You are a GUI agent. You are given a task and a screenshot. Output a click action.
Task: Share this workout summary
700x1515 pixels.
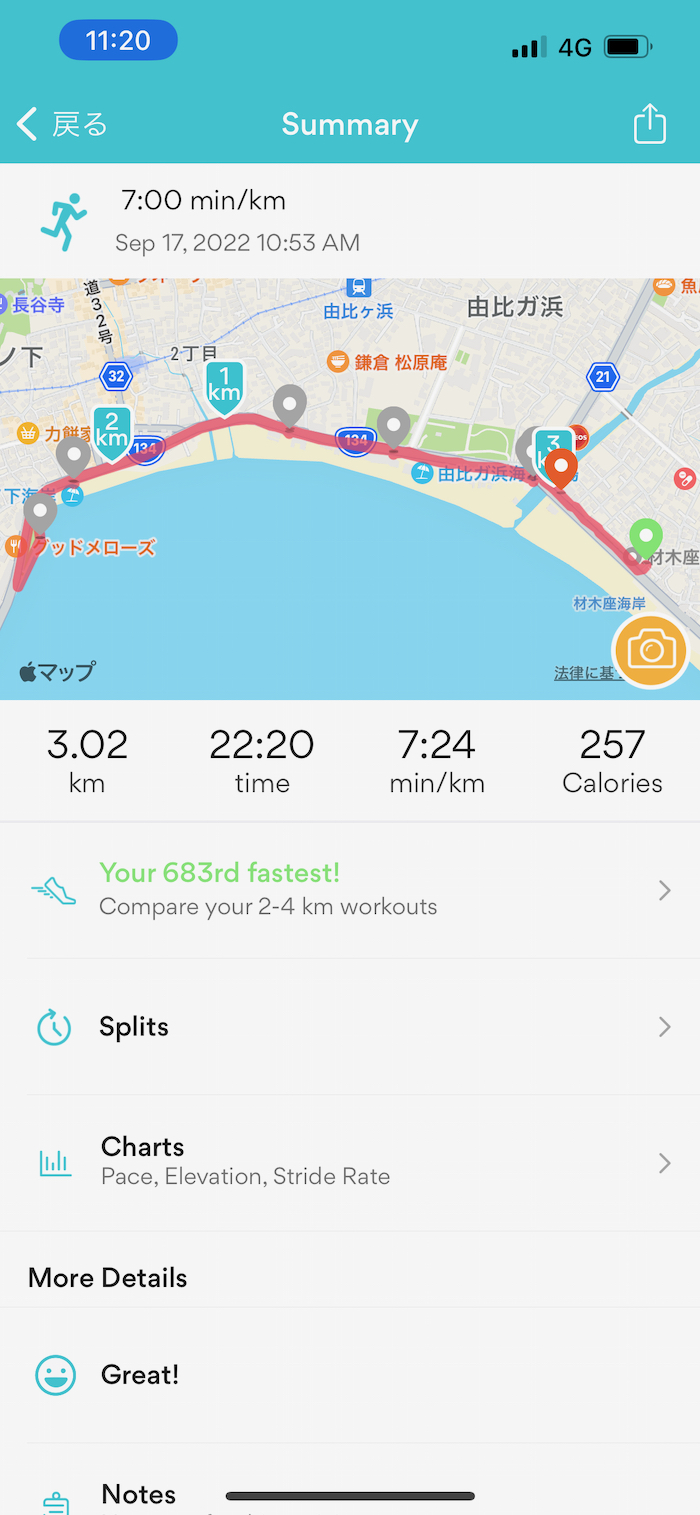coord(649,124)
